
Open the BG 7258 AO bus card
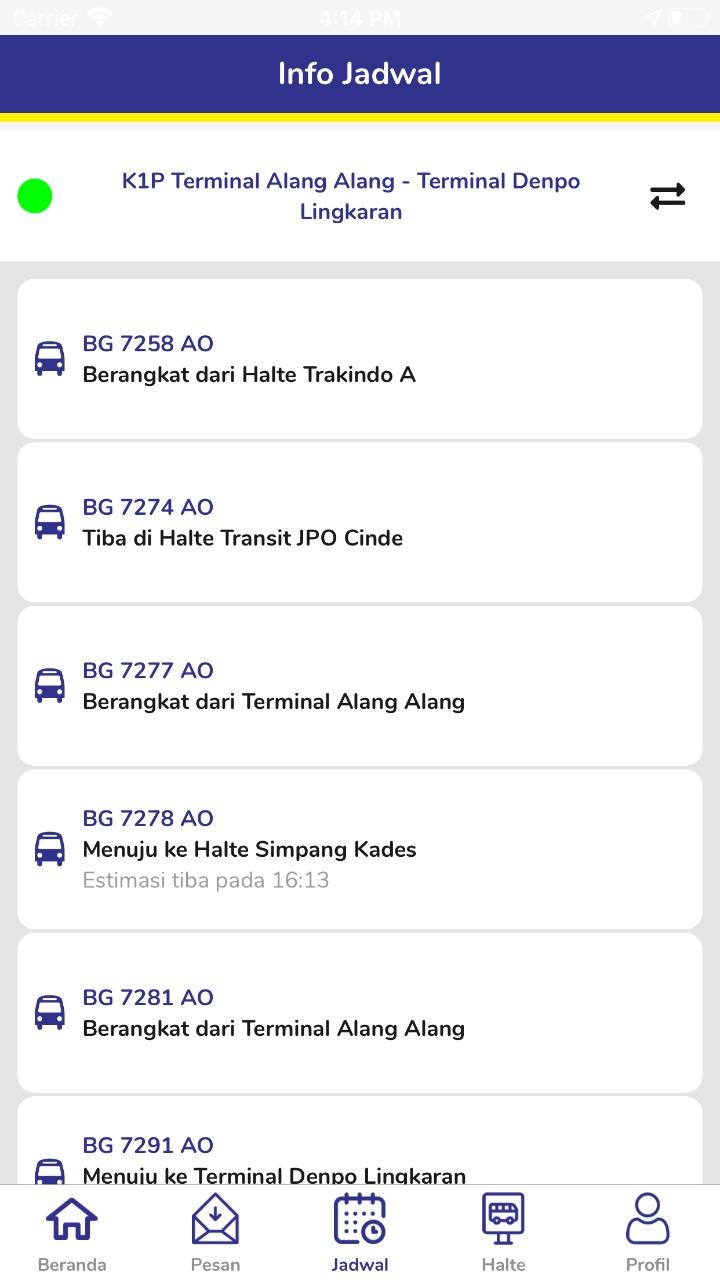point(360,359)
